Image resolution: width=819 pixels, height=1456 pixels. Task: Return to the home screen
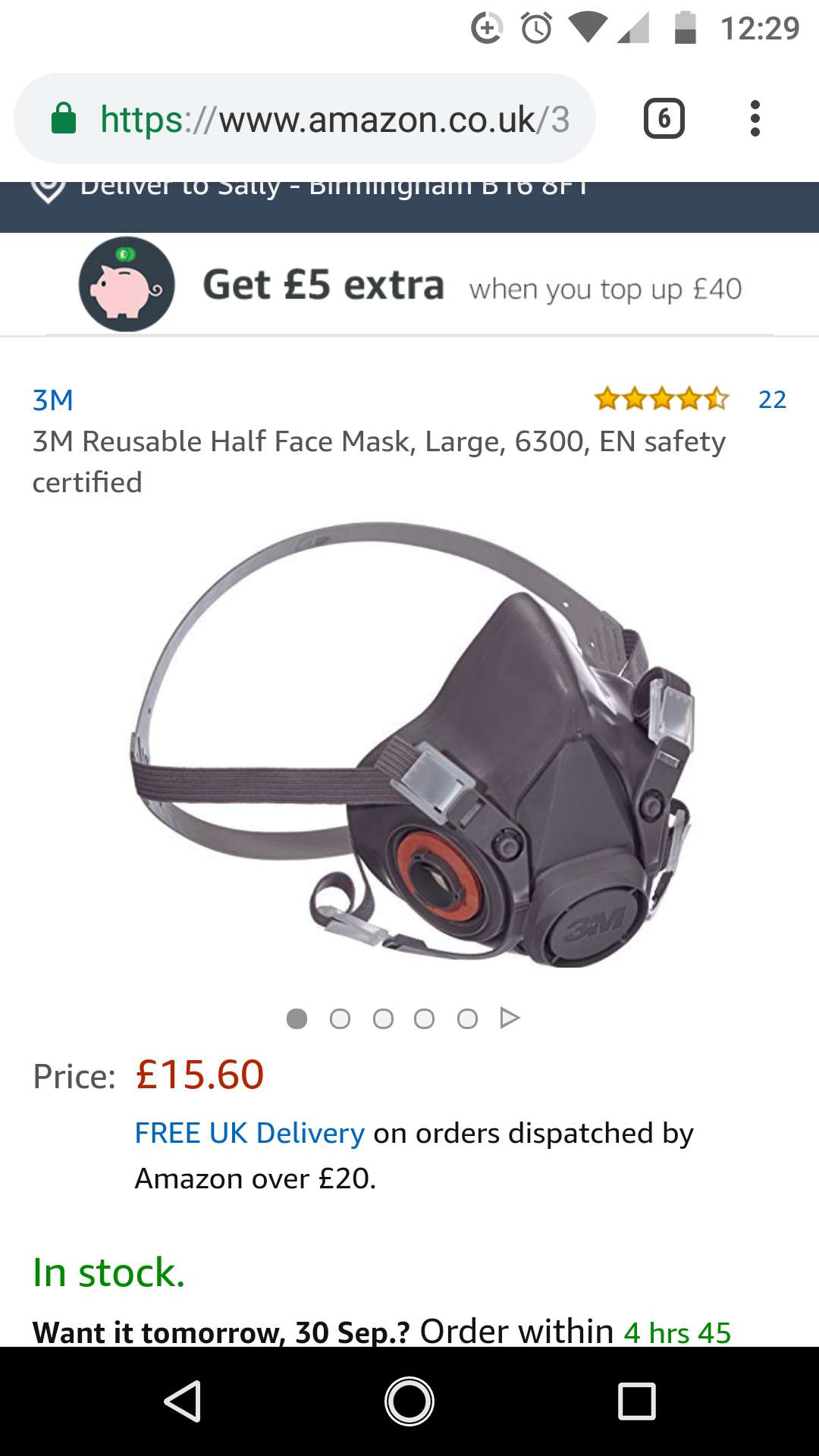click(409, 1401)
